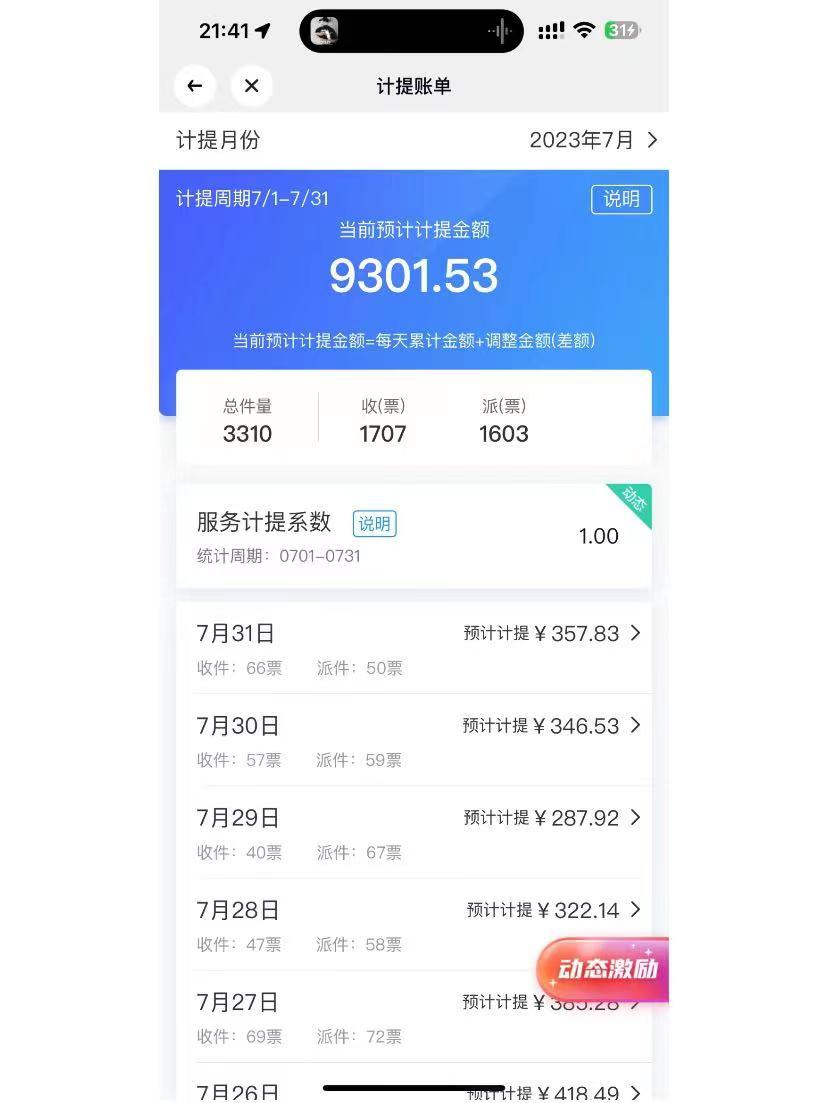828x1103 pixels.
Task: Tap the camera thumbnail in the Dynamic Island
Action: [x=322, y=31]
